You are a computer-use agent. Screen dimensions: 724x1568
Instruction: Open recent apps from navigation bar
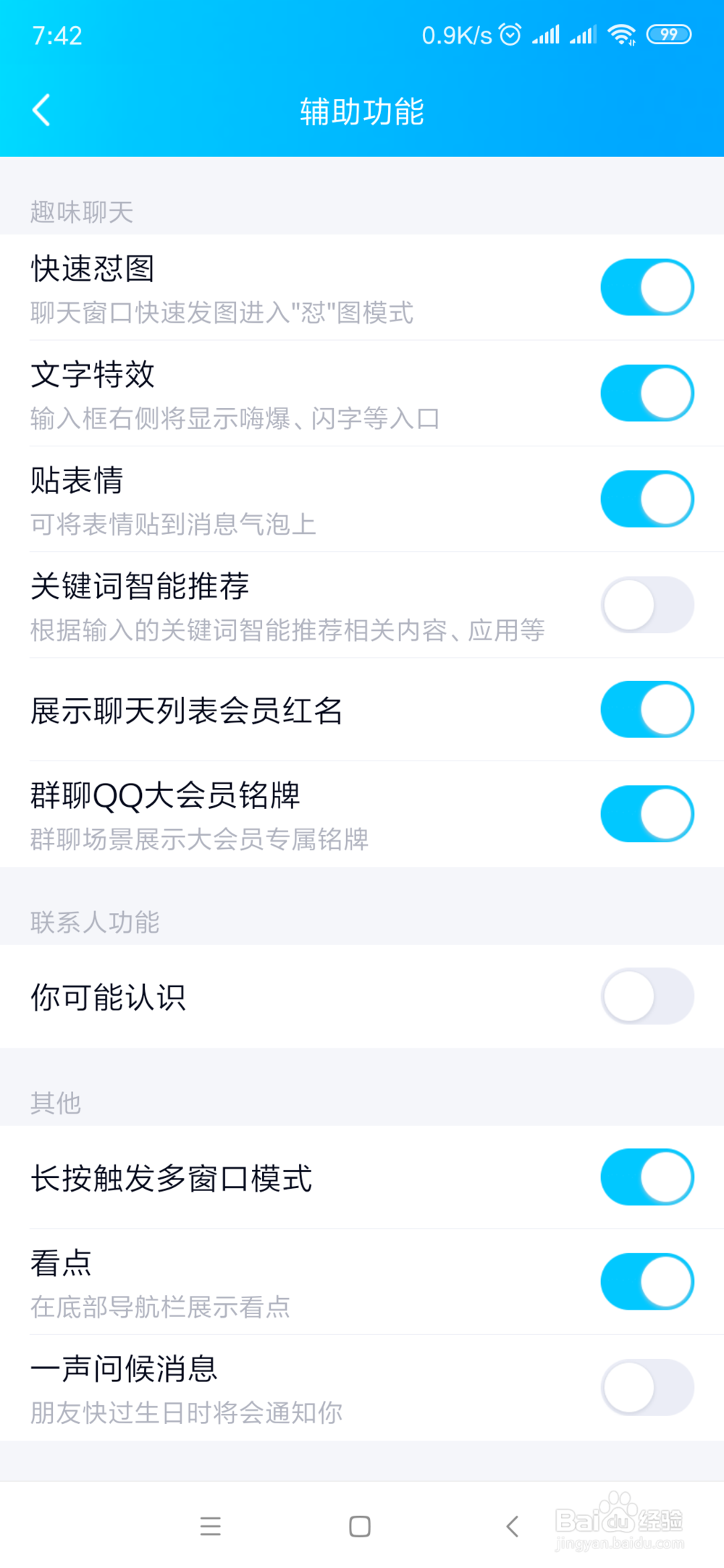[x=211, y=1526]
